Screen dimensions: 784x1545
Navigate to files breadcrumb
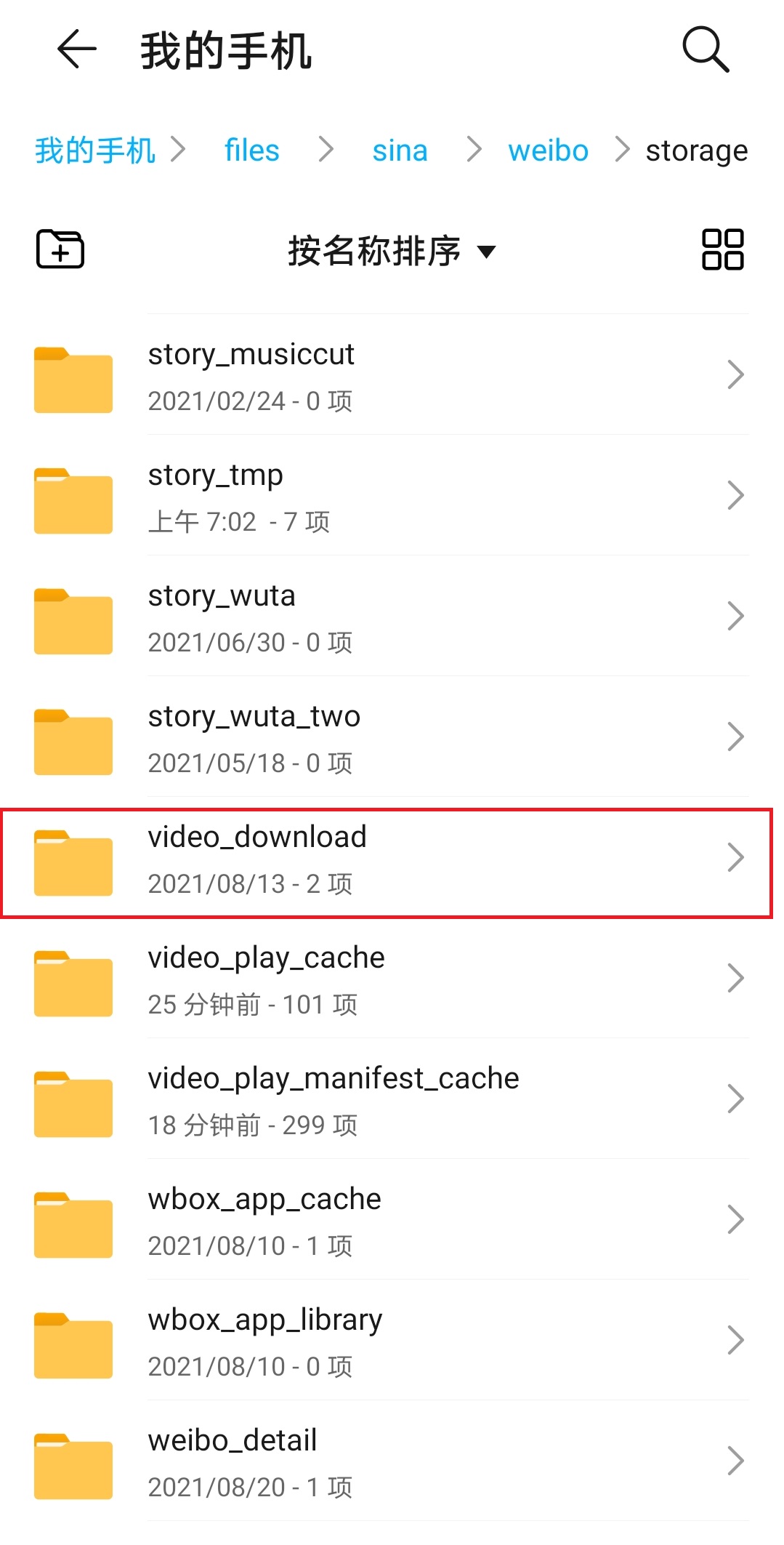click(x=251, y=151)
